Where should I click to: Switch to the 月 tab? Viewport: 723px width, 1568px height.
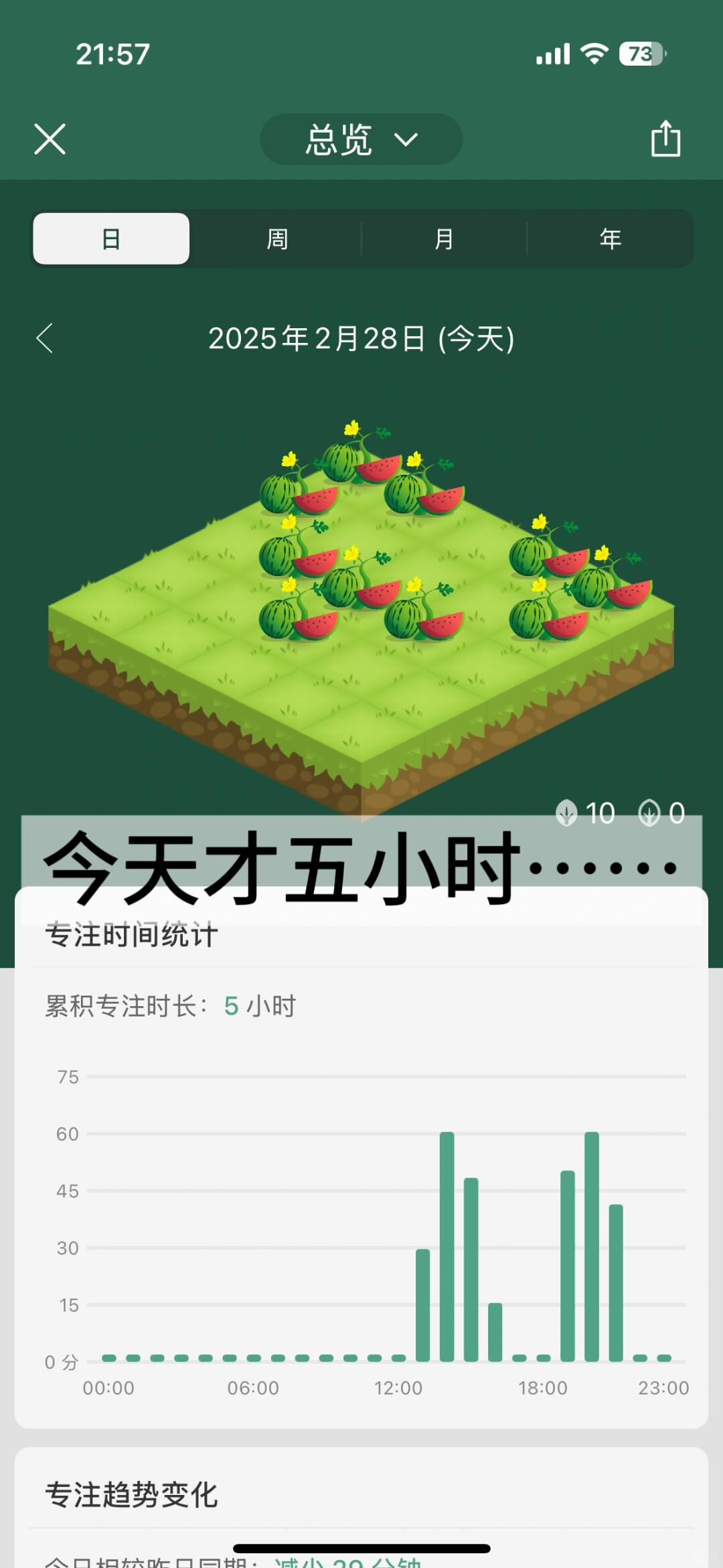(444, 239)
